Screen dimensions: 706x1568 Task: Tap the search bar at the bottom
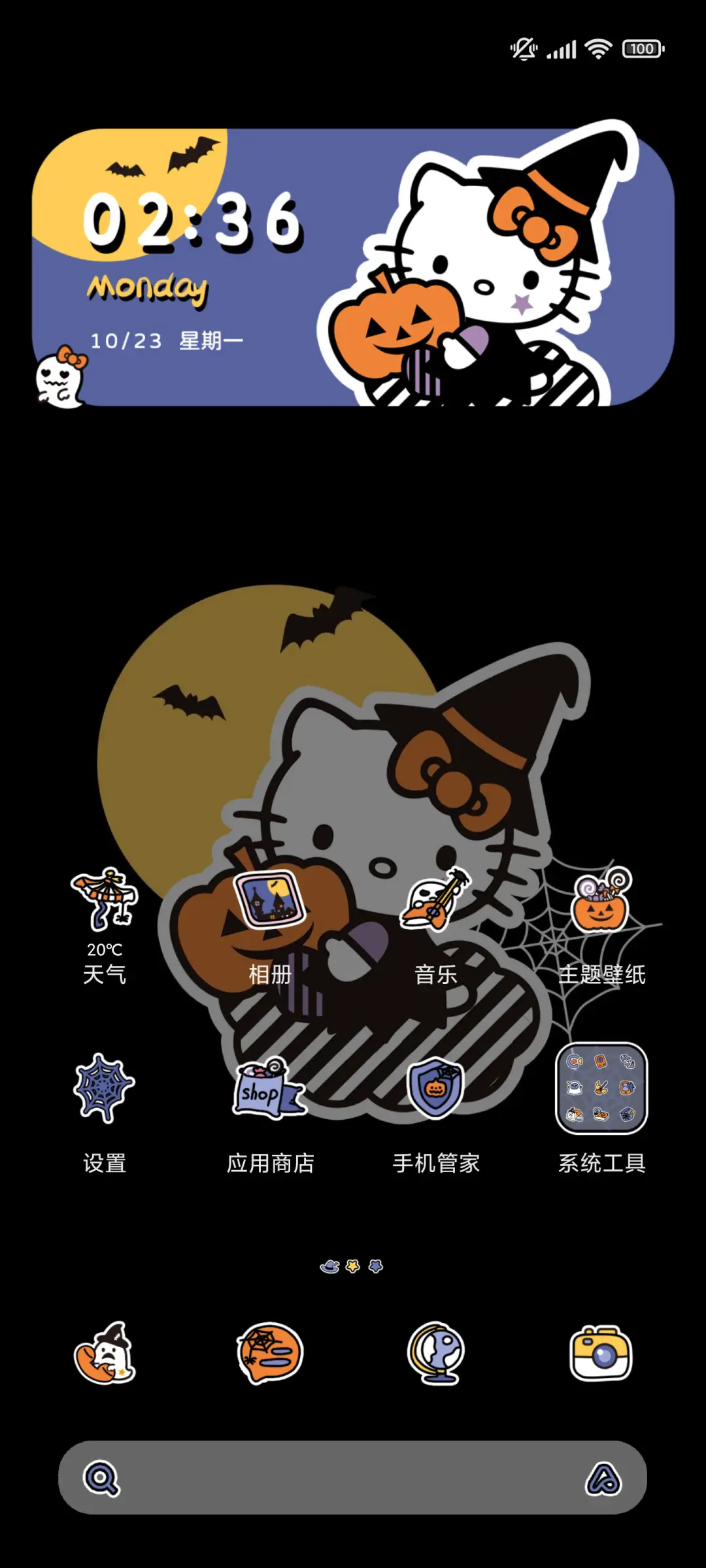pos(340,1478)
